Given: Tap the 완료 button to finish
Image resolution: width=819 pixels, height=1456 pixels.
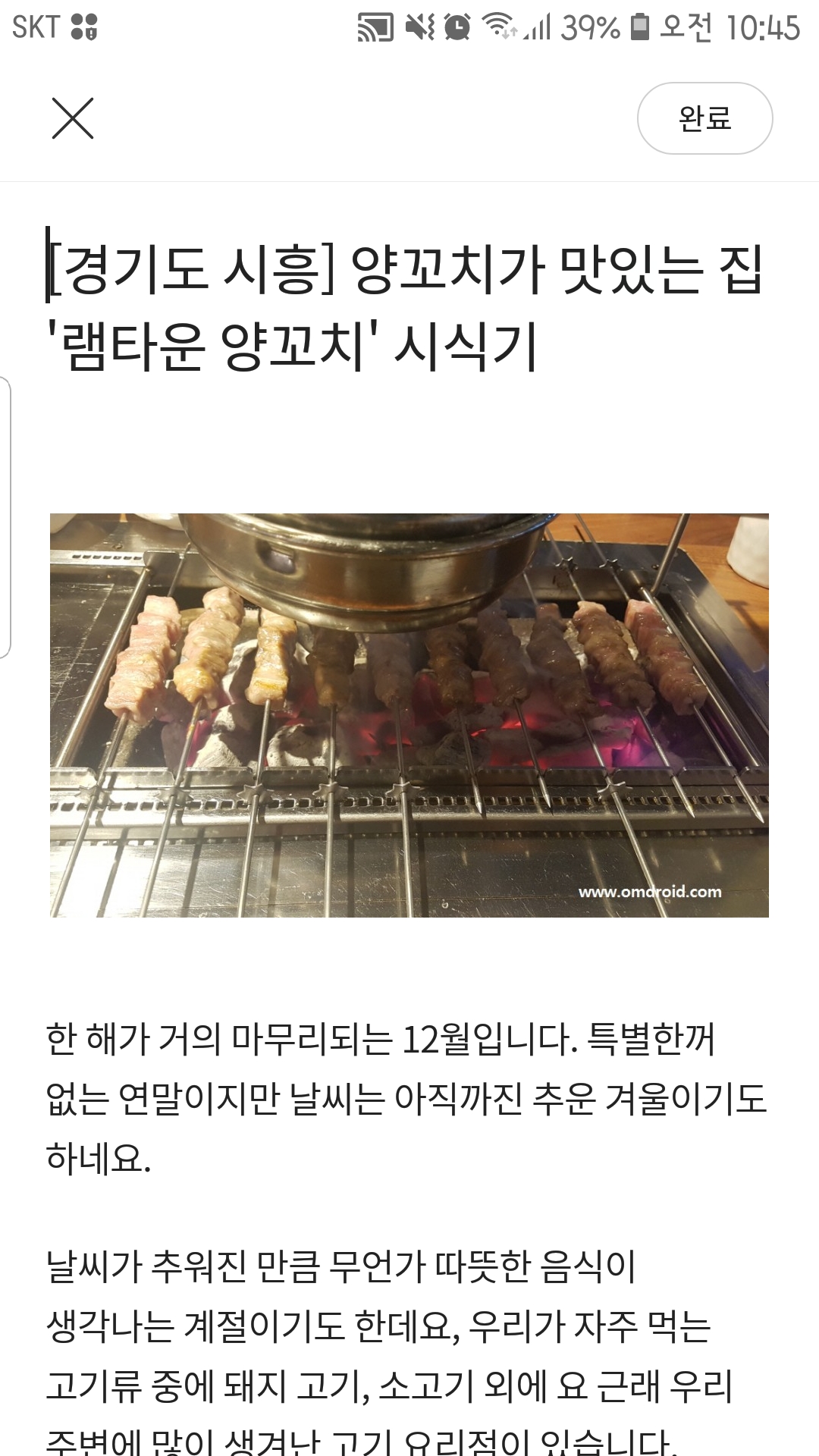Looking at the screenshot, I should [704, 118].
